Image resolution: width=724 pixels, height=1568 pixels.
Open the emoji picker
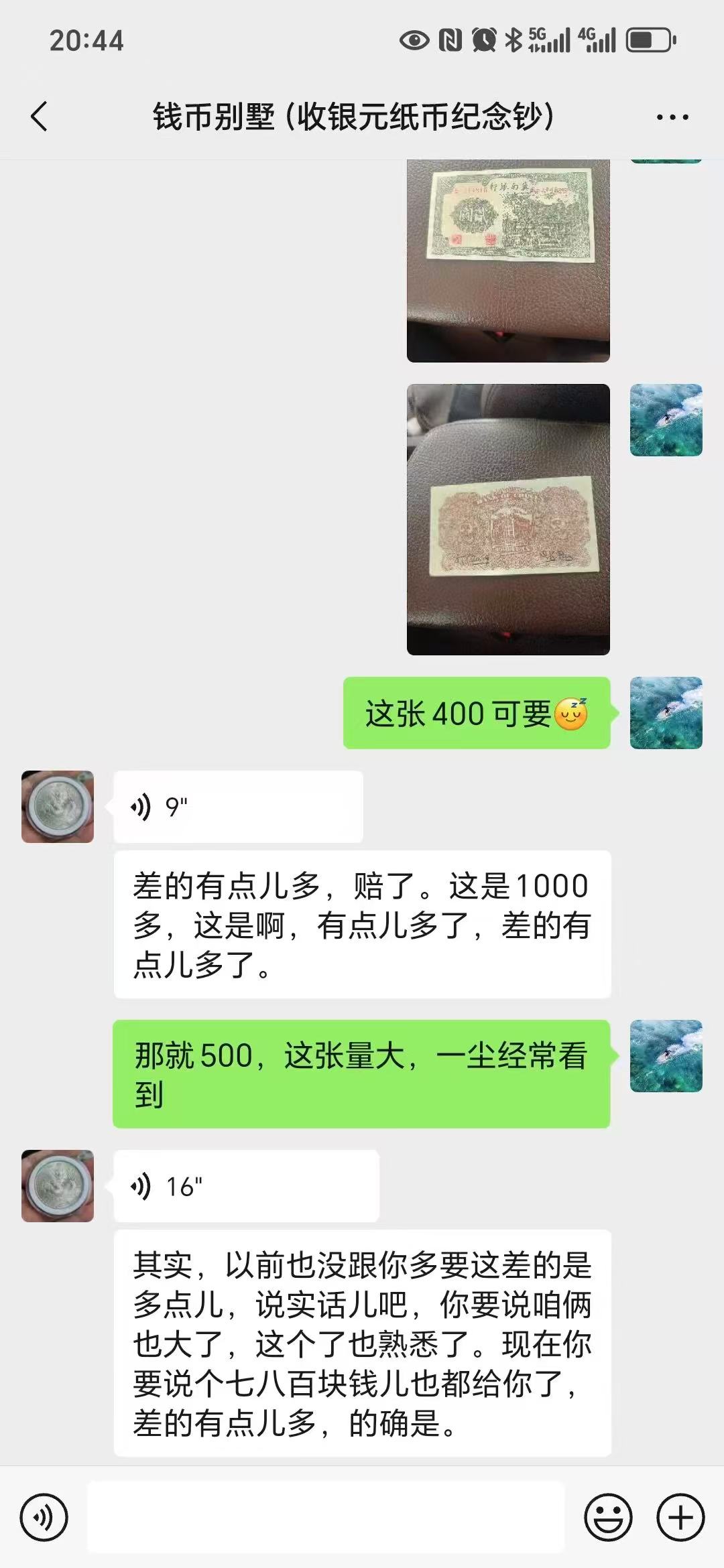(x=608, y=1517)
